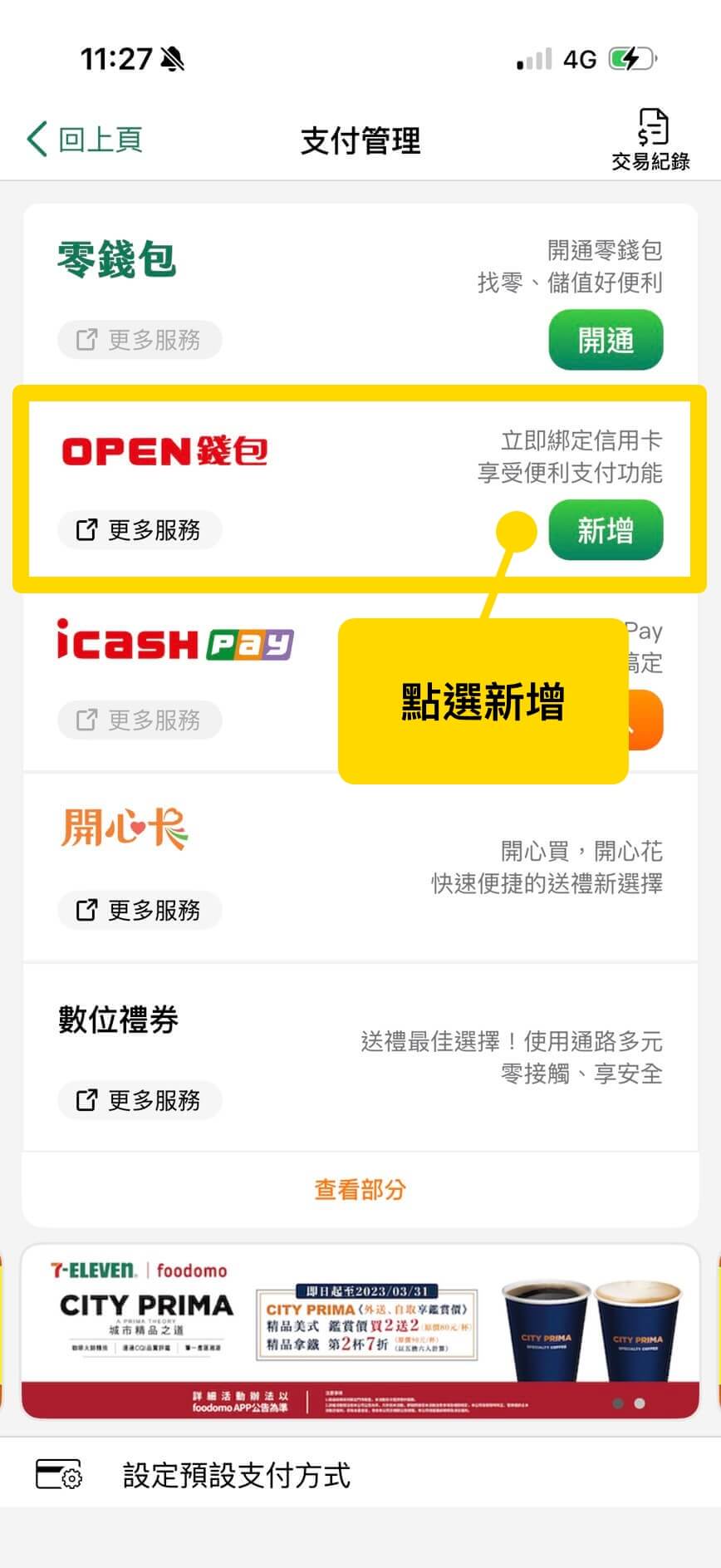Open 更多服務 under 數位禮券
This screenshot has height=1568, width=721.
coord(140,1100)
